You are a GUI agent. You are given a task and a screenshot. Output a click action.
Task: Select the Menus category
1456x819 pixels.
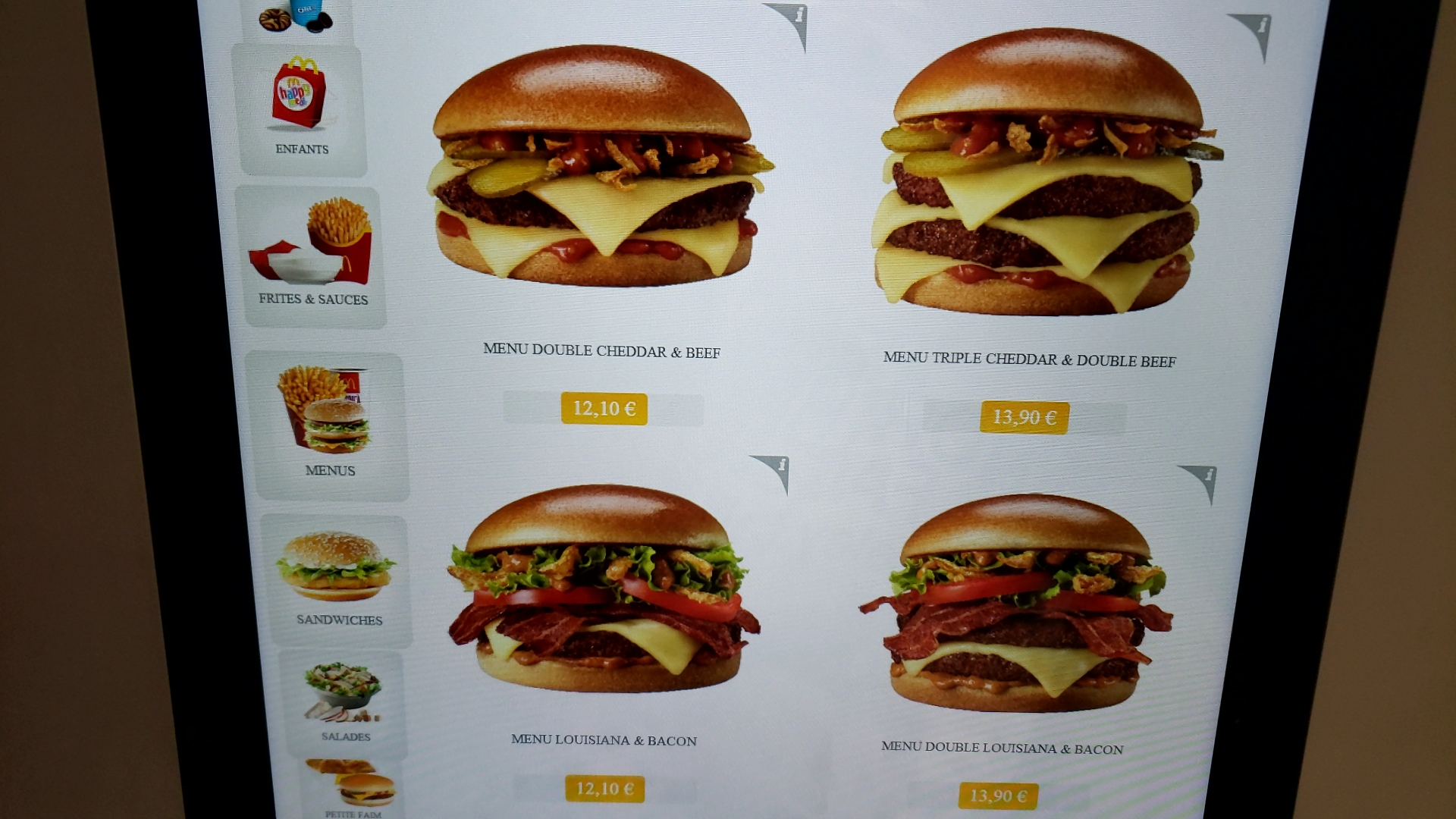coord(328,424)
